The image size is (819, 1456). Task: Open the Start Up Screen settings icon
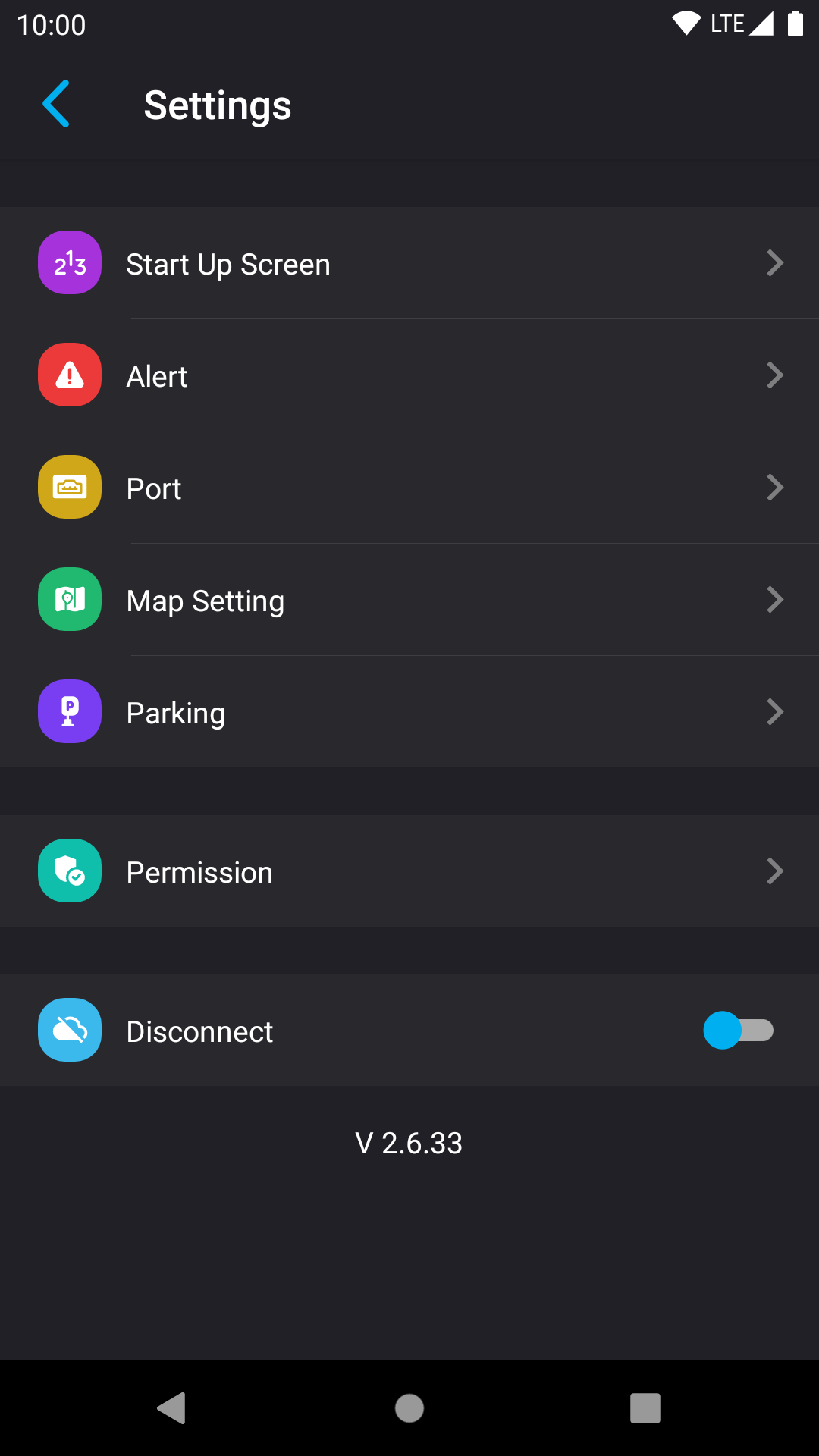click(x=69, y=262)
